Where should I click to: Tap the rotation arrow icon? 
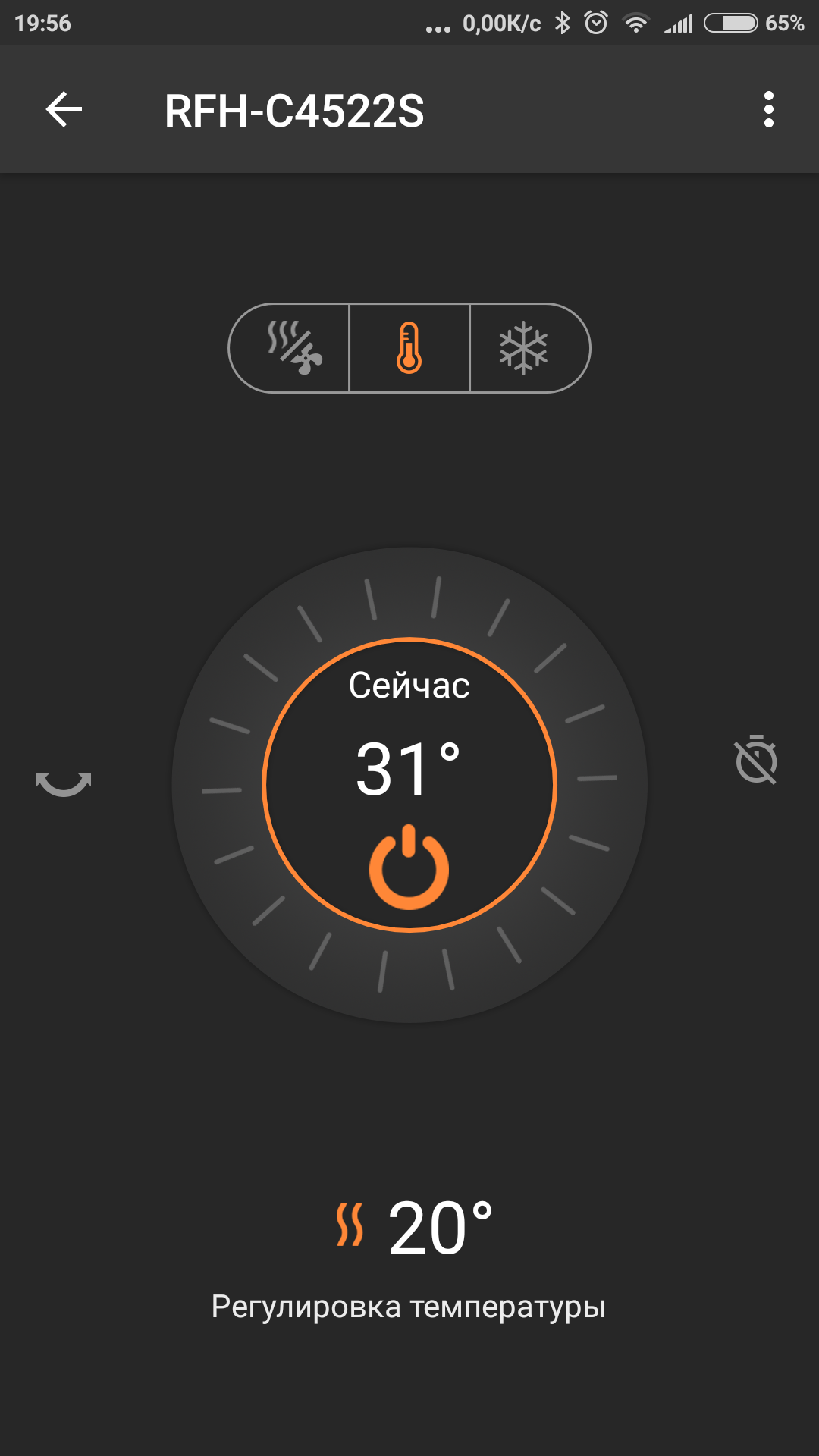pyautogui.click(x=64, y=783)
